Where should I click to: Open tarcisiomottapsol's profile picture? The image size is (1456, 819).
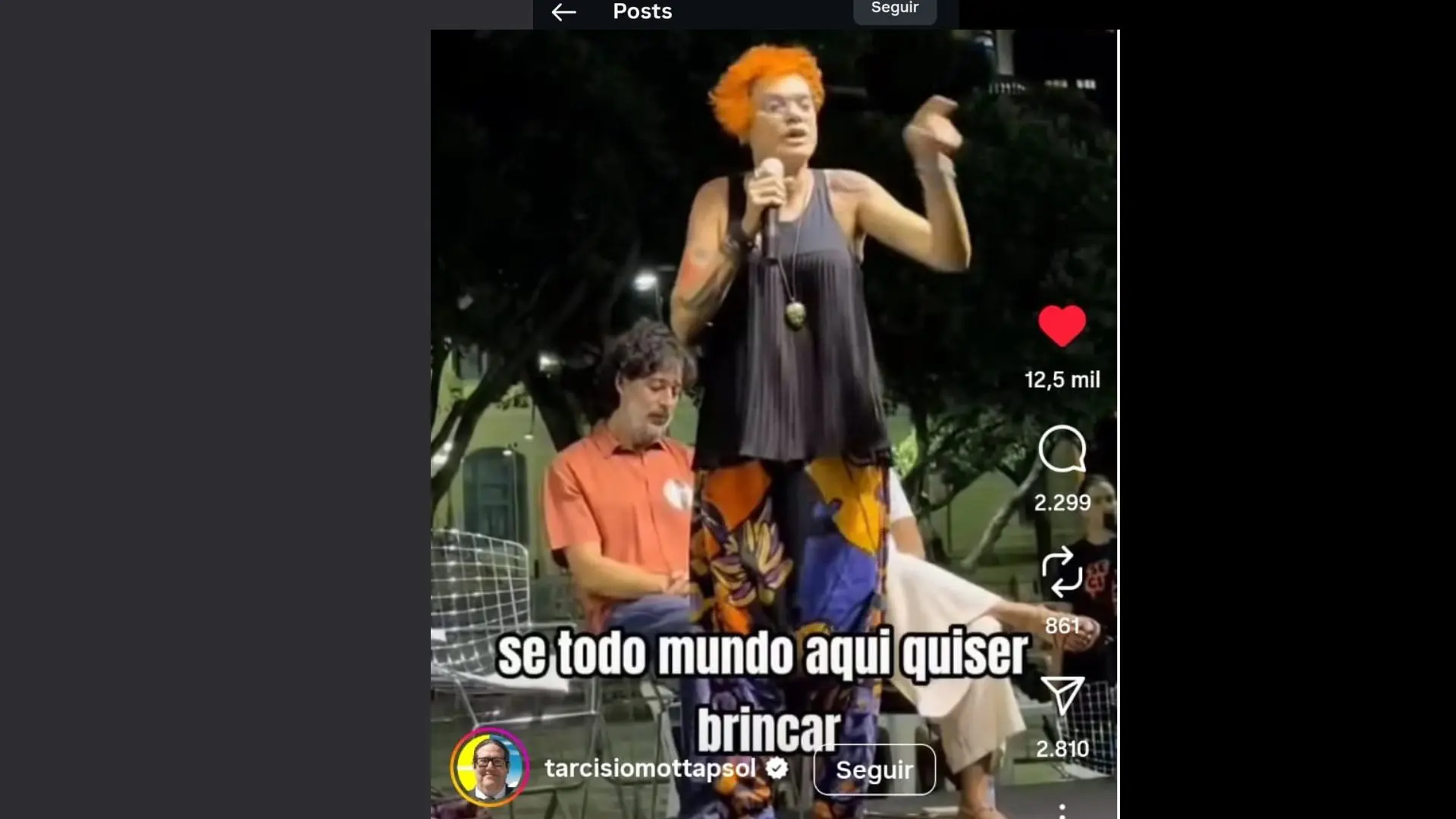[490, 767]
